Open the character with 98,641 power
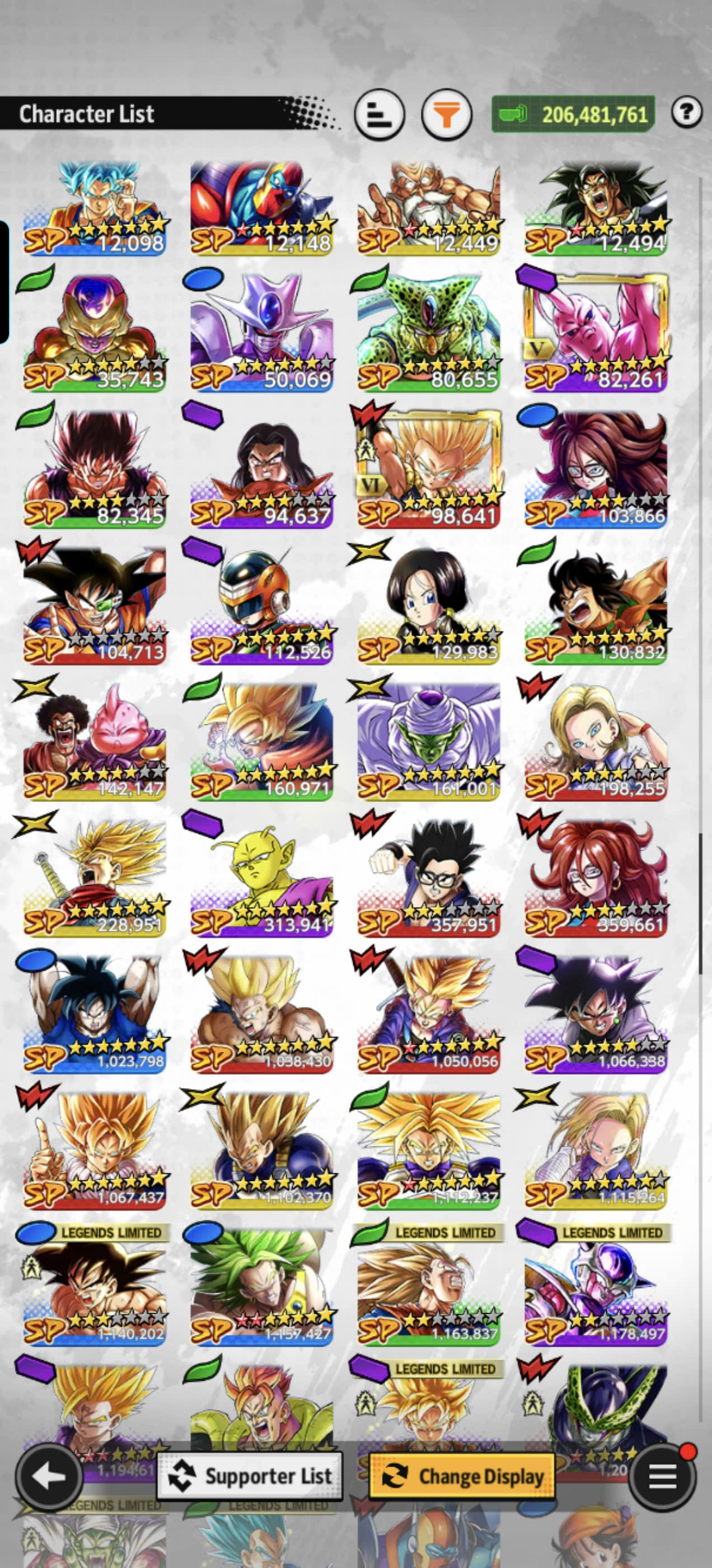Viewport: 712px width, 1568px height. (429, 468)
